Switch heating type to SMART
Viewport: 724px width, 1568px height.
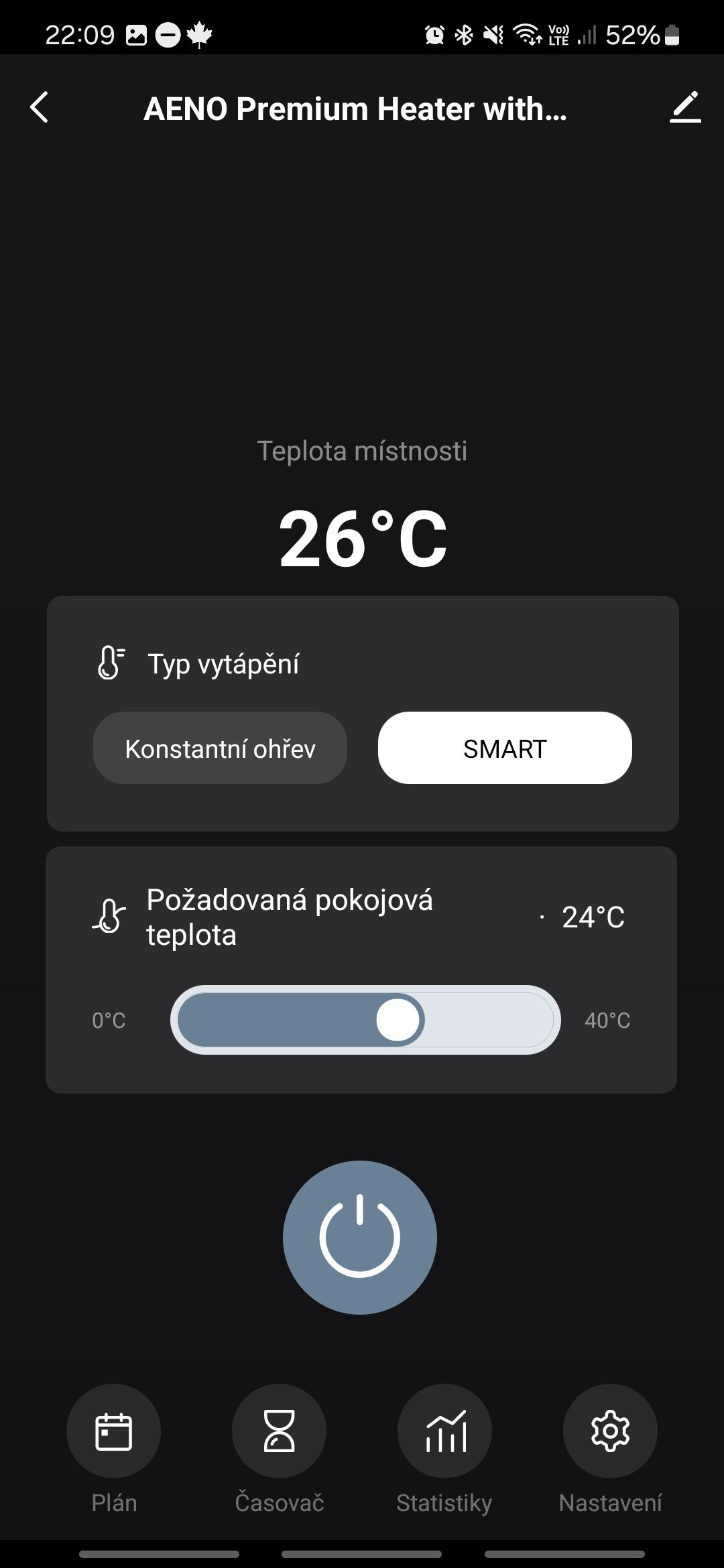(505, 748)
